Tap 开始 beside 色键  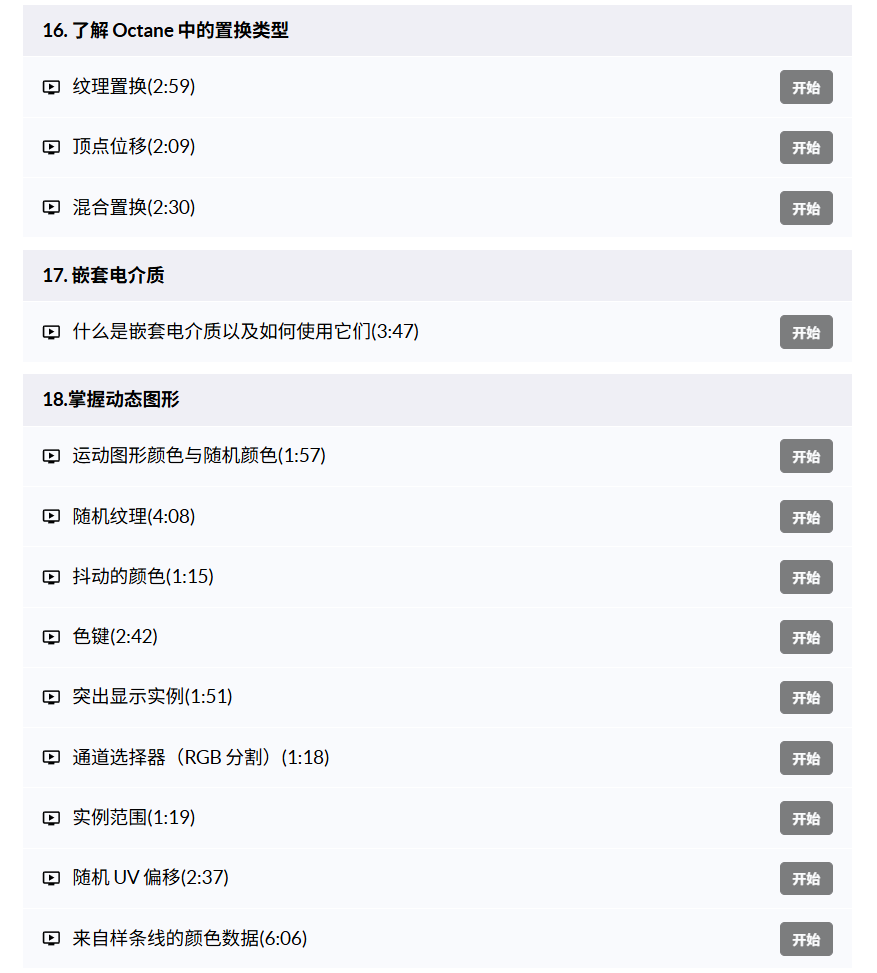[806, 637]
